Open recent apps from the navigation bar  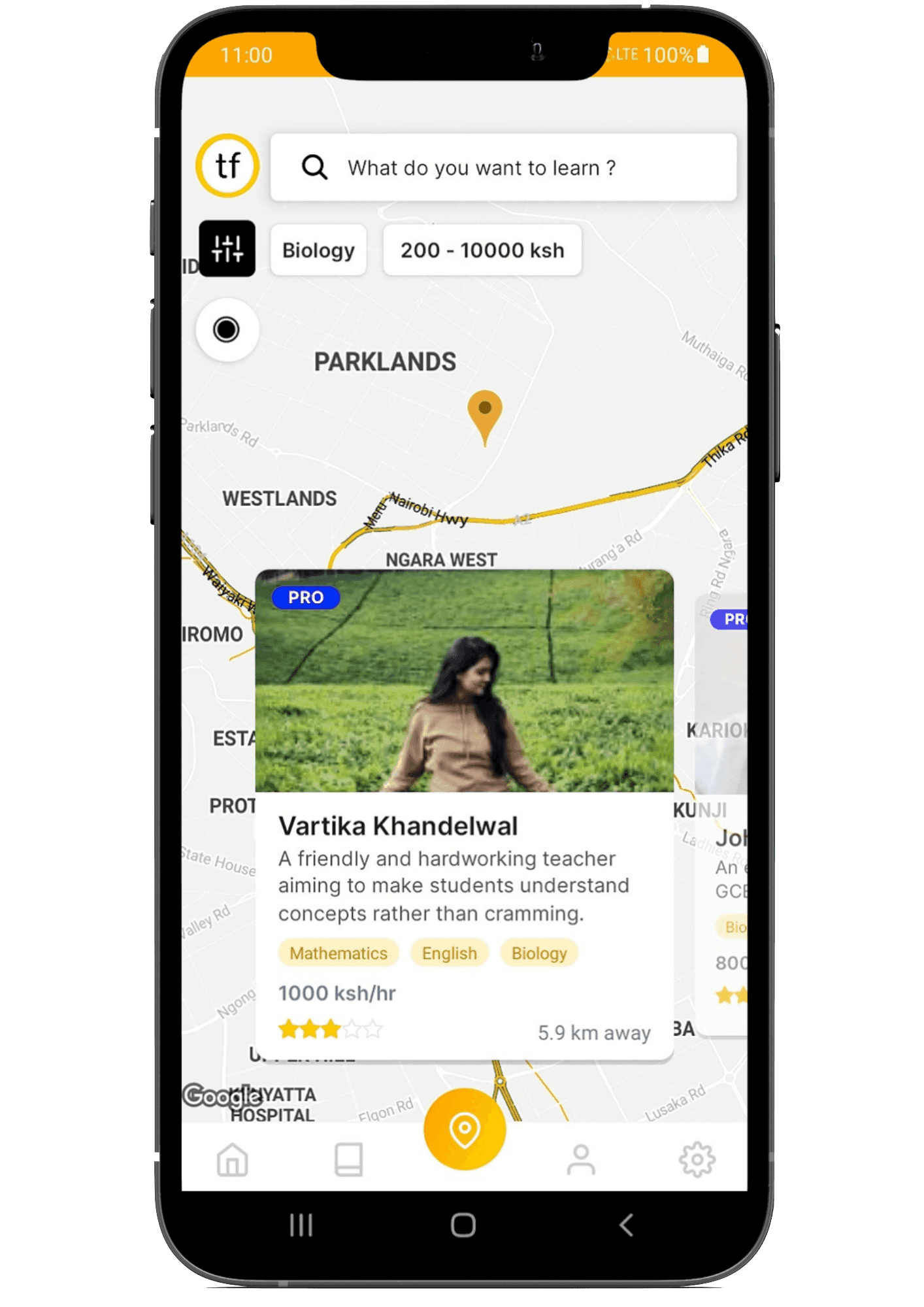coord(301,1225)
